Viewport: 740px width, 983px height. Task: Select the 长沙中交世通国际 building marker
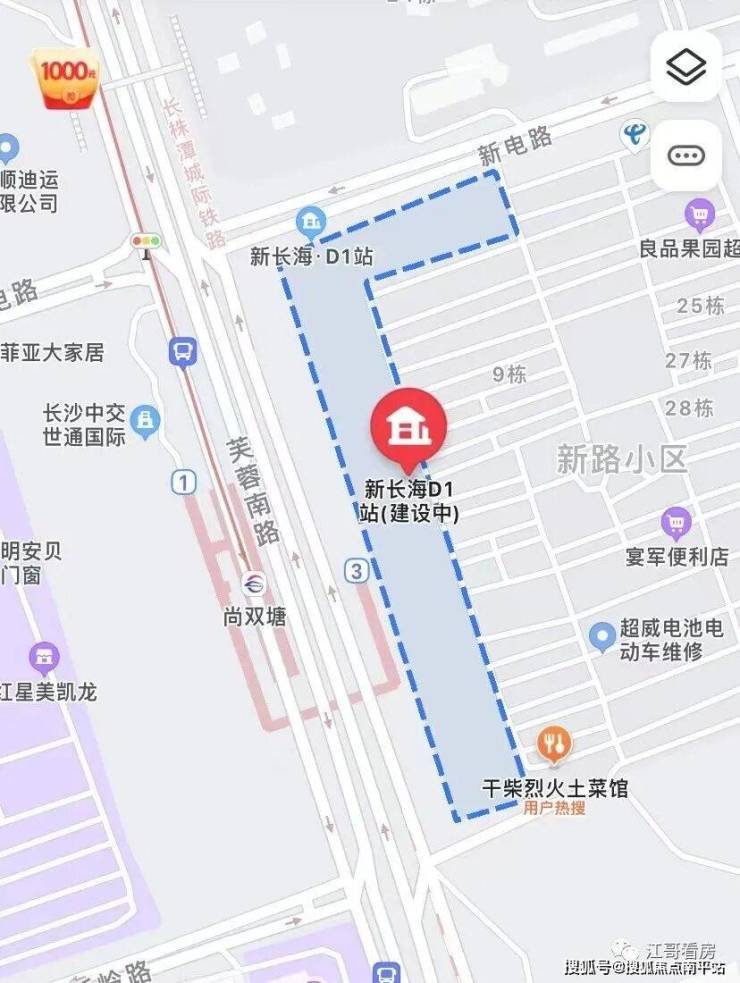pyautogui.click(x=146, y=420)
